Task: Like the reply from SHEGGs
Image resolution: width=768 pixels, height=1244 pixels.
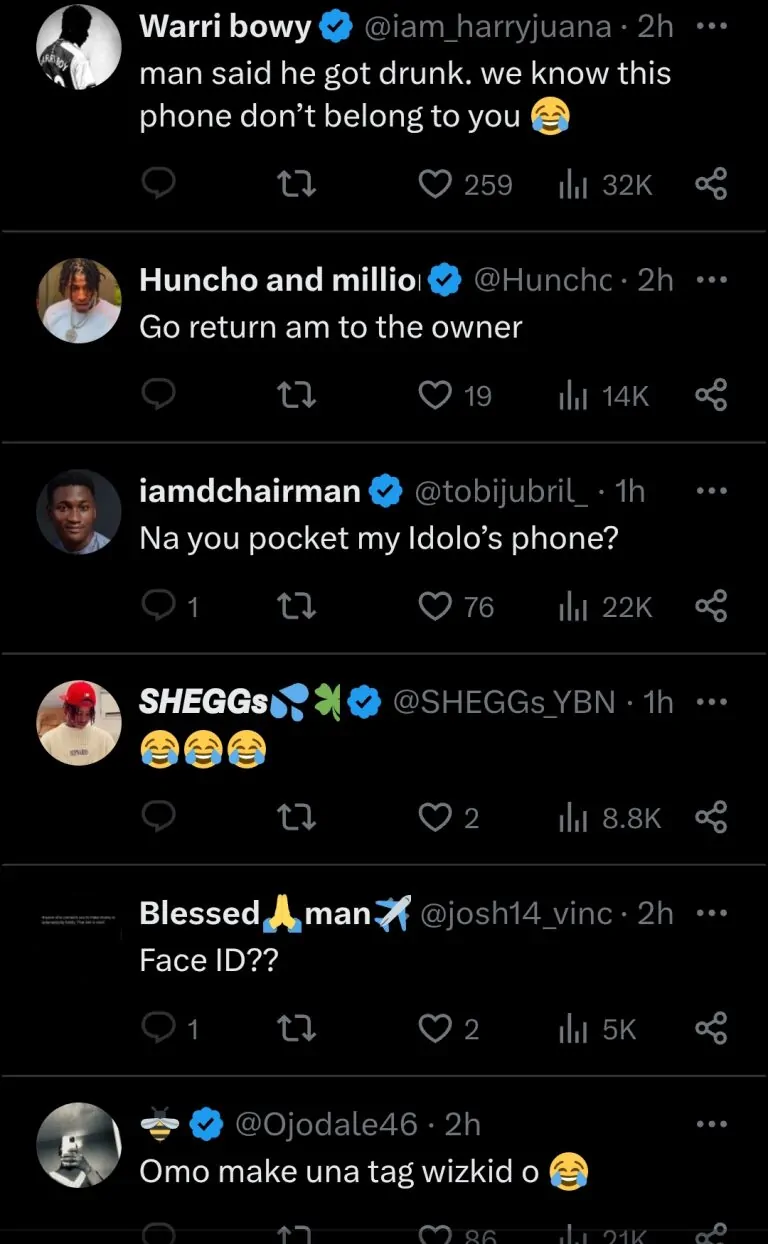Action: click(x=435, y=818)
